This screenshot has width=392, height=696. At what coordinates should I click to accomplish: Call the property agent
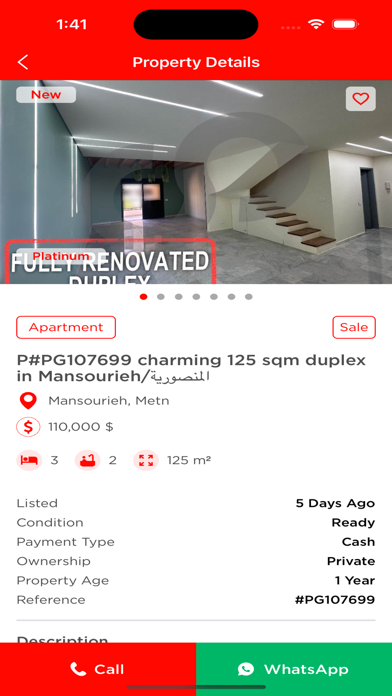[x=98, y=669]
